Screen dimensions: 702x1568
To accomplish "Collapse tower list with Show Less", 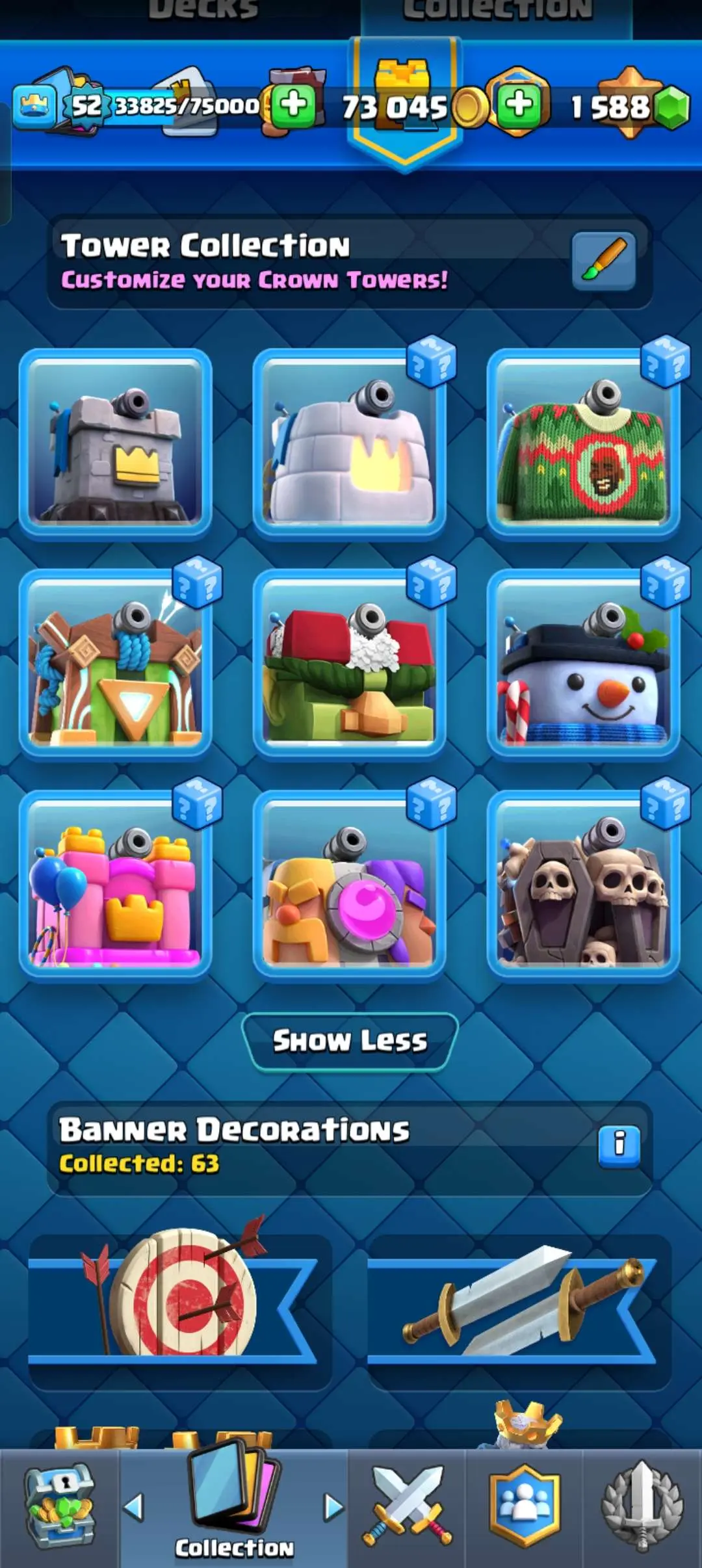I will coord(350,1041).
